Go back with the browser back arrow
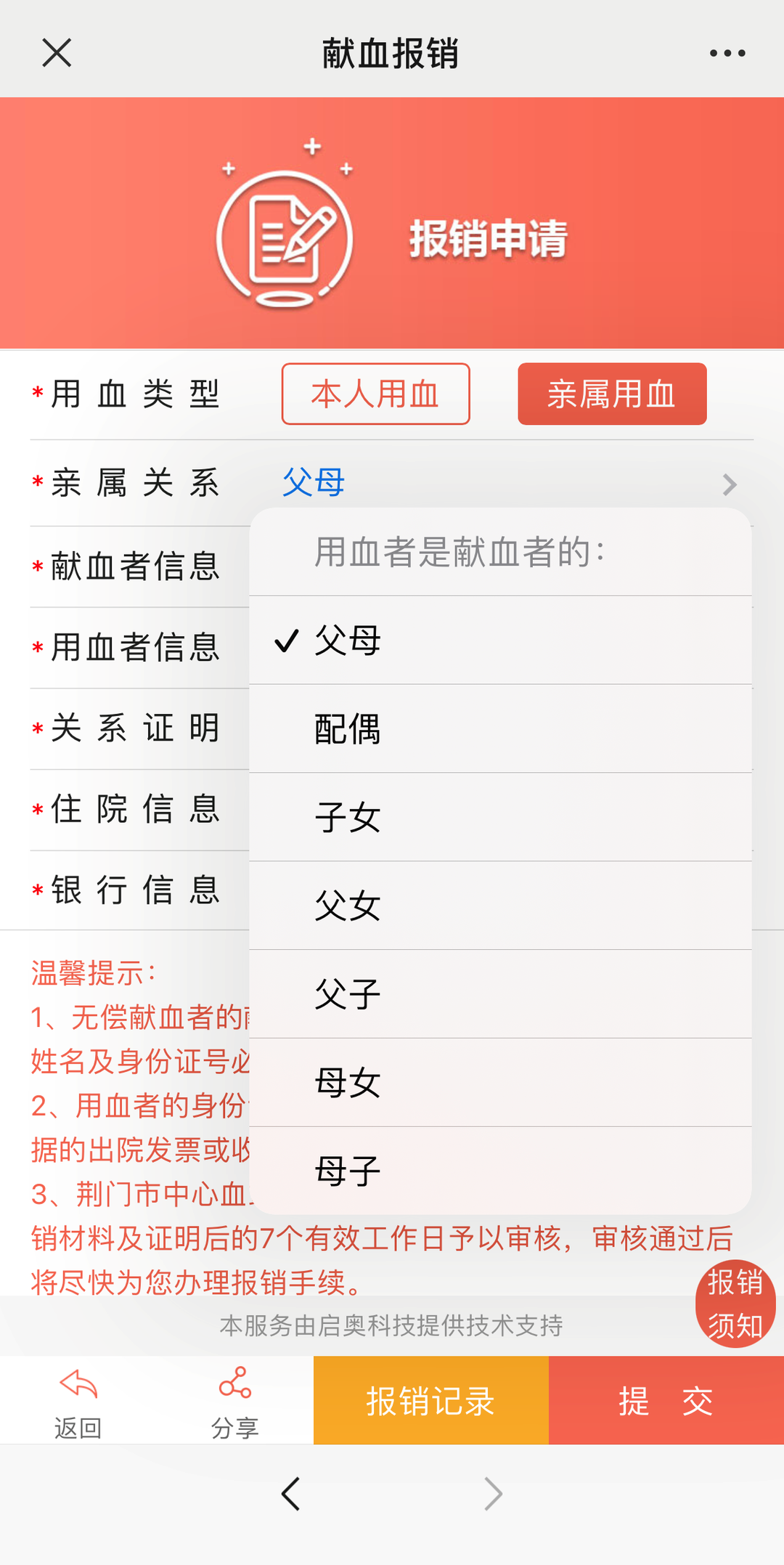The image size is (784, 1565). pos(291,1494)
